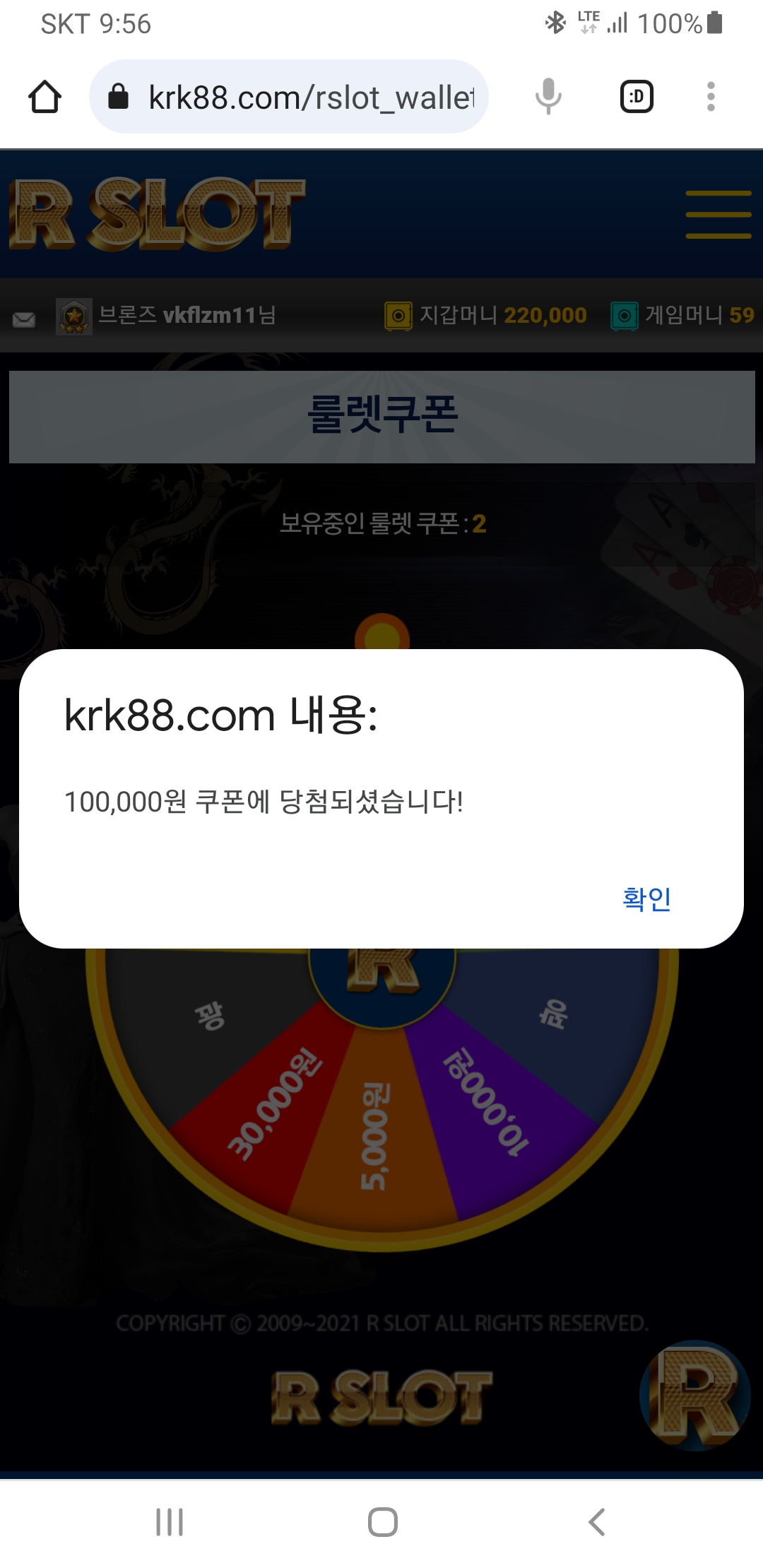This screenshot has height=1568, width=763.
Task: Go back with the system back button
Action: tap(597, 1522)
